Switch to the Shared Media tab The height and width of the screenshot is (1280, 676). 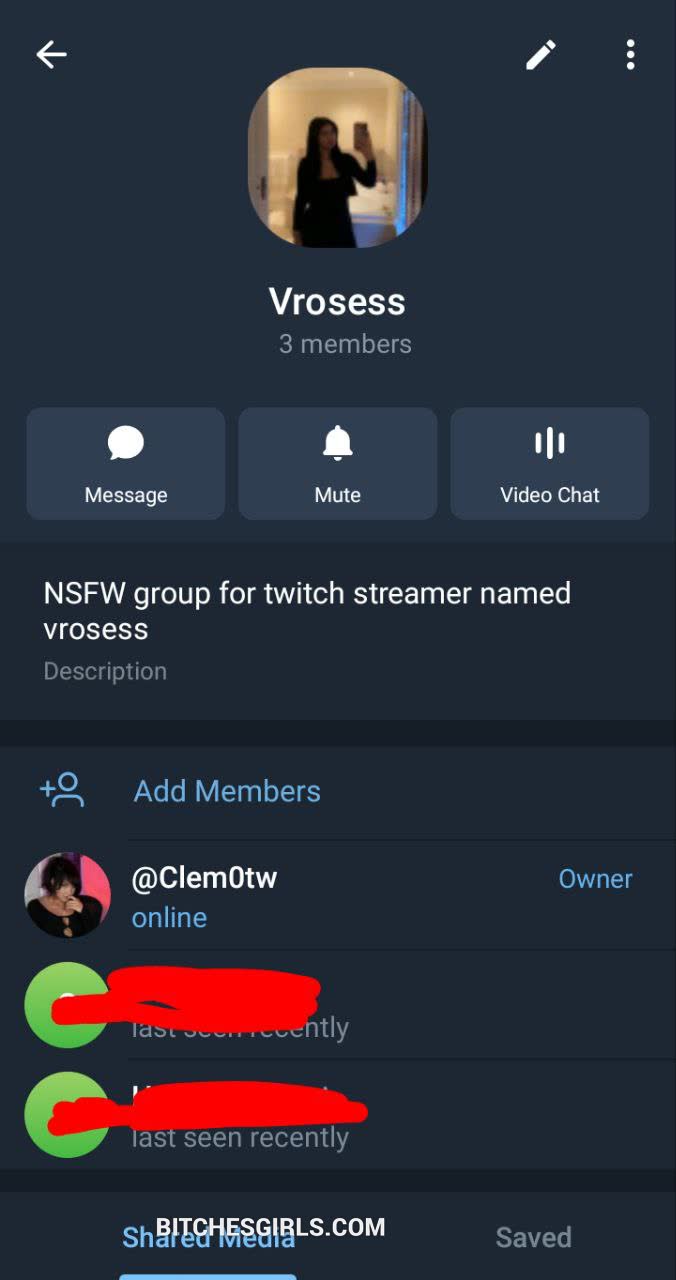coord(208,1238)
